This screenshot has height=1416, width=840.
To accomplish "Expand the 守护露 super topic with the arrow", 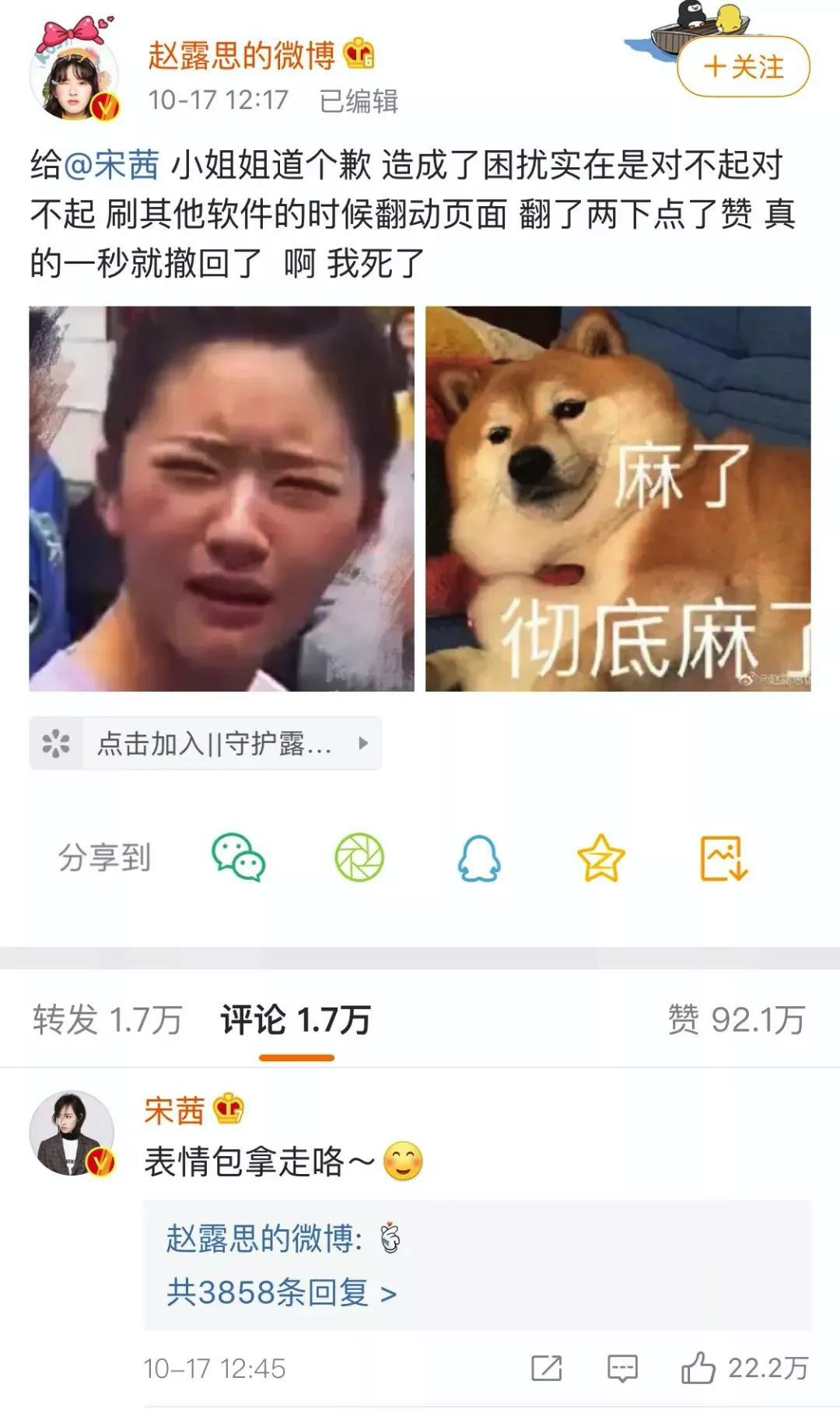I will 362,741.
